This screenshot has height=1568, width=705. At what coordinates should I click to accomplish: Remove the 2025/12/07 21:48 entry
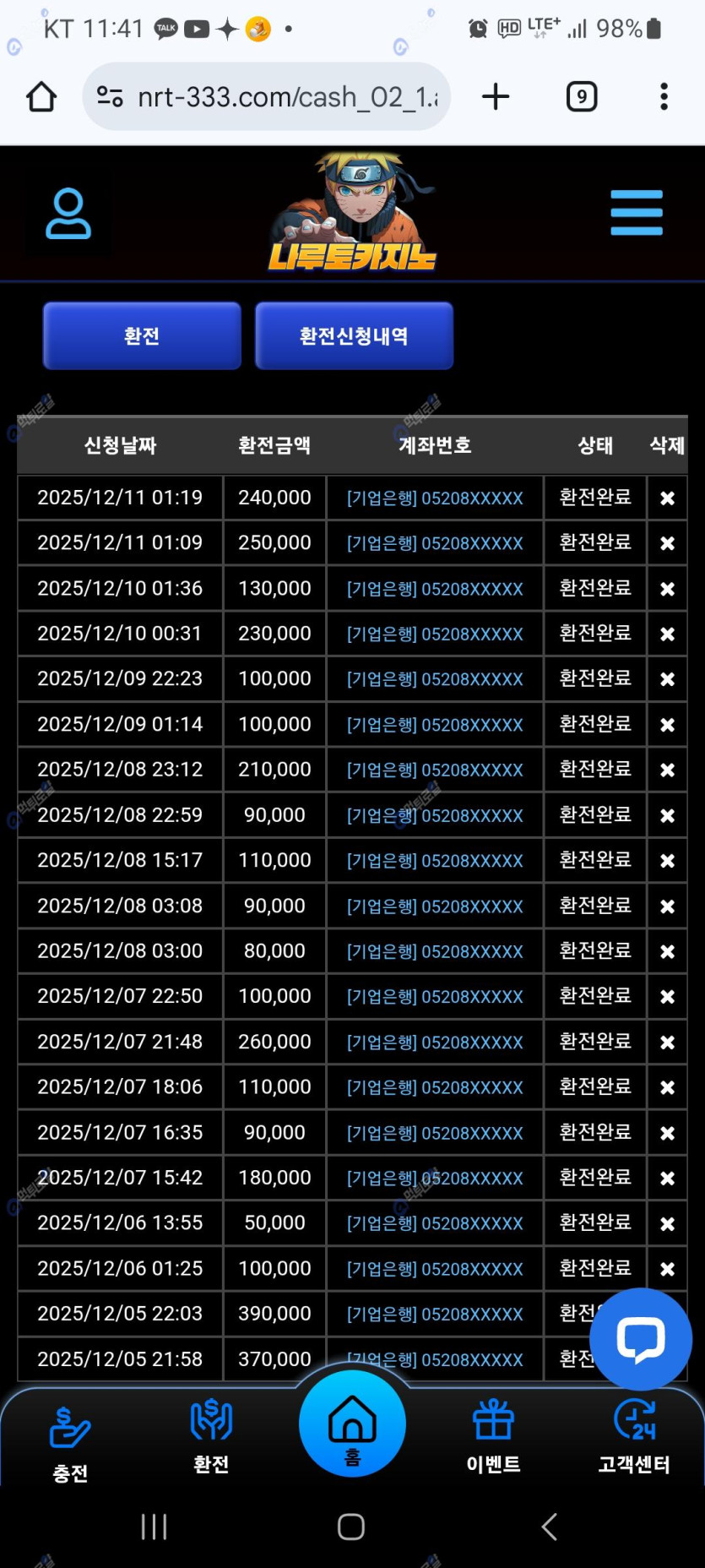pos(667,1043)
